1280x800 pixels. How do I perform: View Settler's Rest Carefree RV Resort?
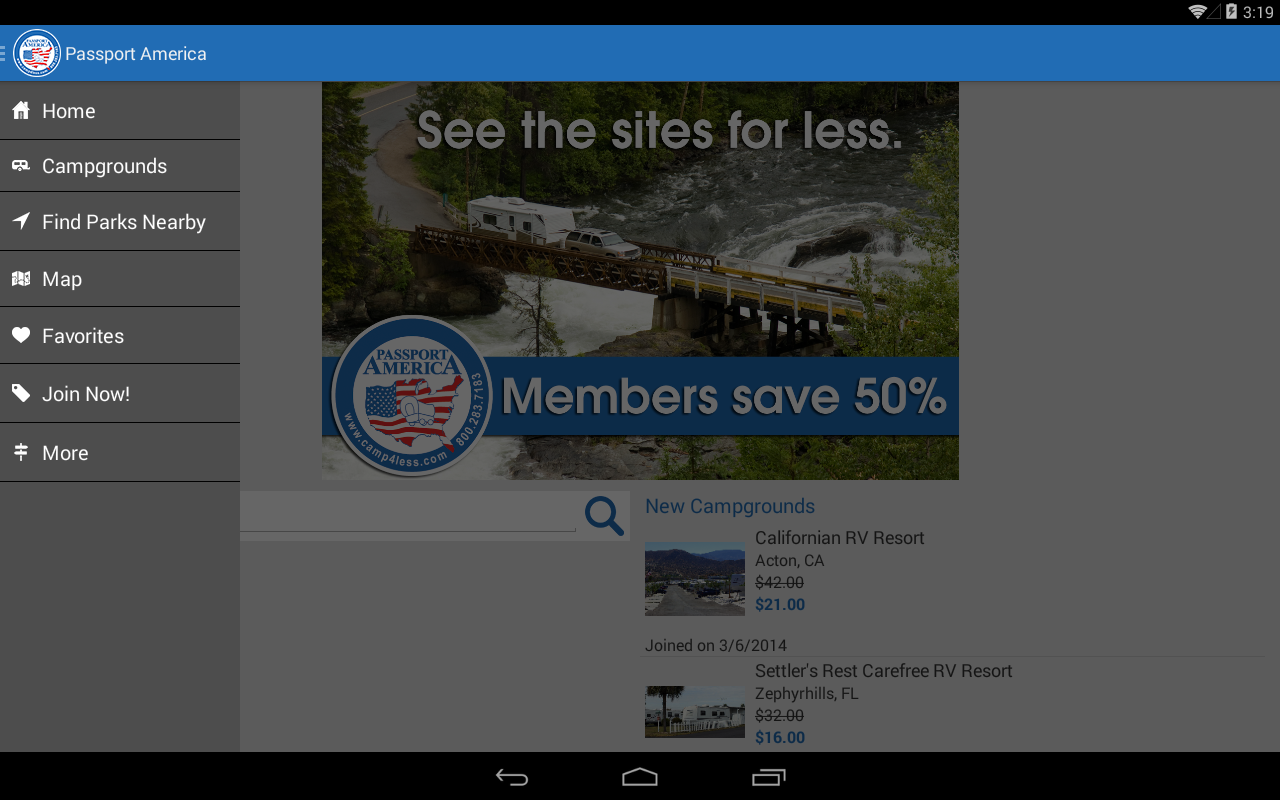883,671
